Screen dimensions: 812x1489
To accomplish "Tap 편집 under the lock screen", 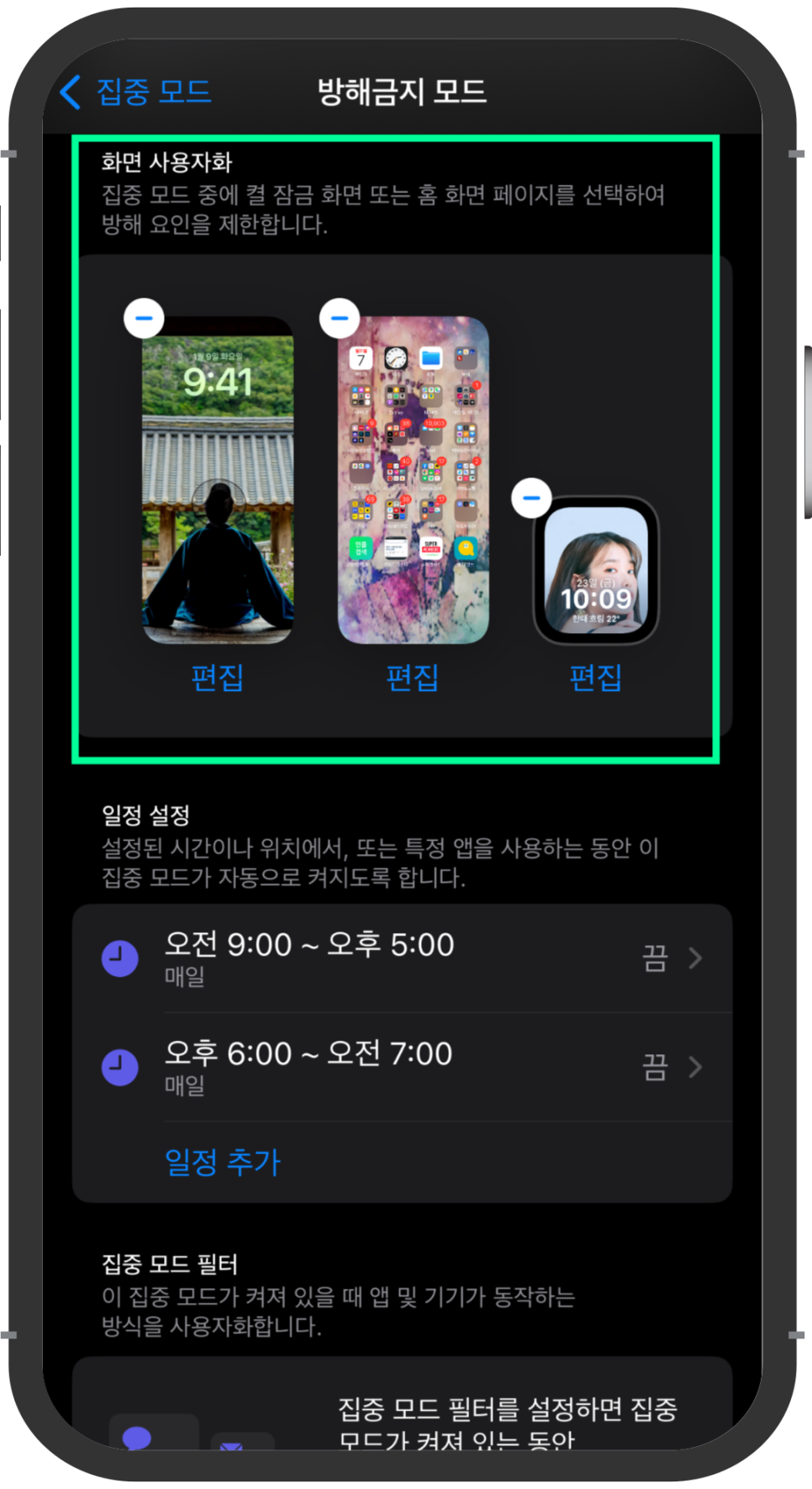I will (x=218, y=678).
